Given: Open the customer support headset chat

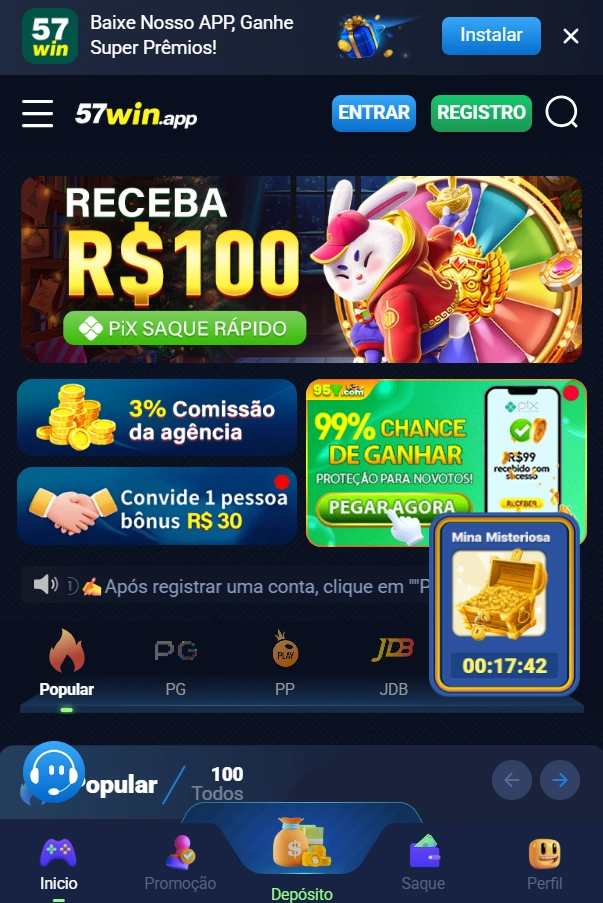Looking at the screenshot, I should (x=53, y=773).
